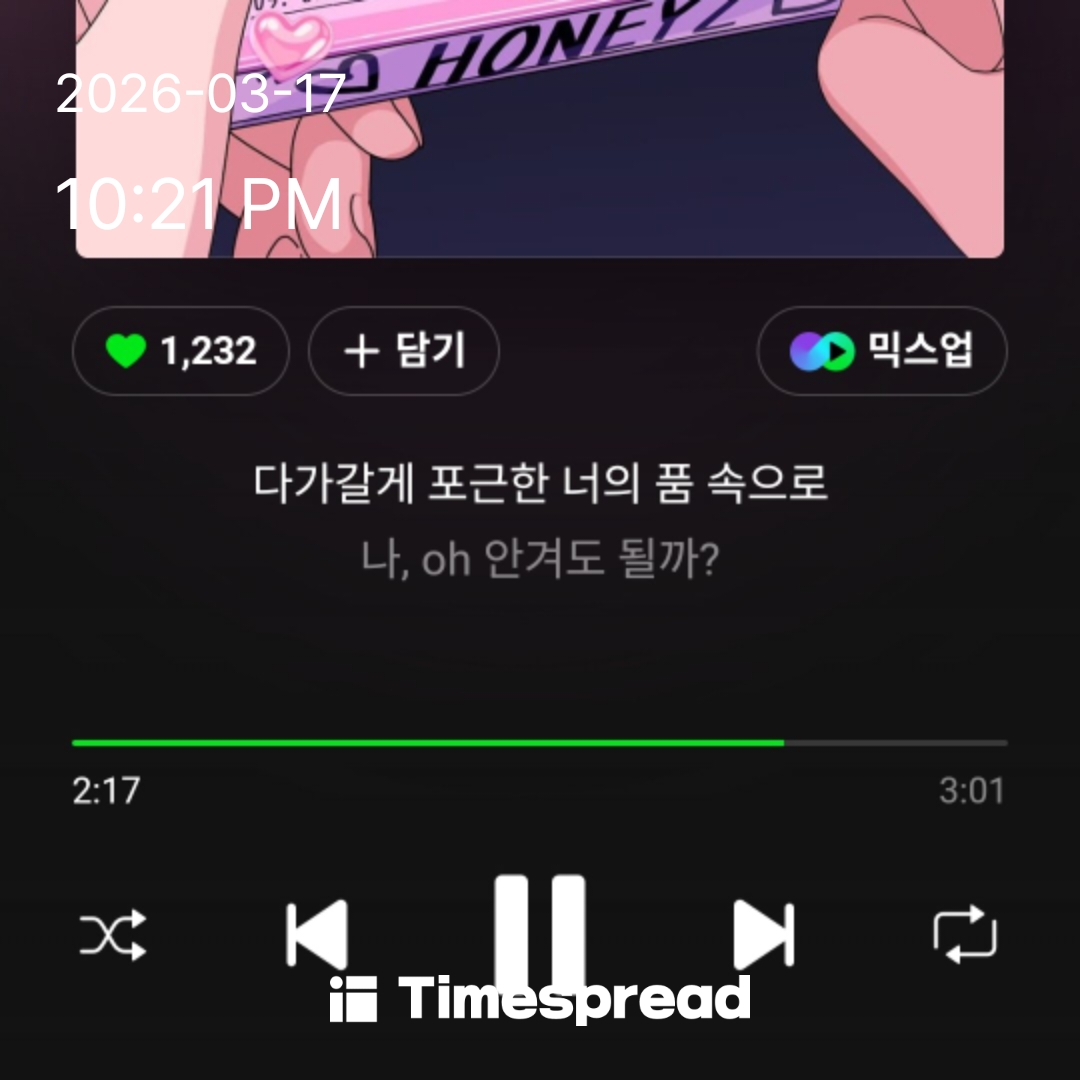Tap the 담기 add button
Screen dimensions: 1080x1080
[x=404, y=351]
